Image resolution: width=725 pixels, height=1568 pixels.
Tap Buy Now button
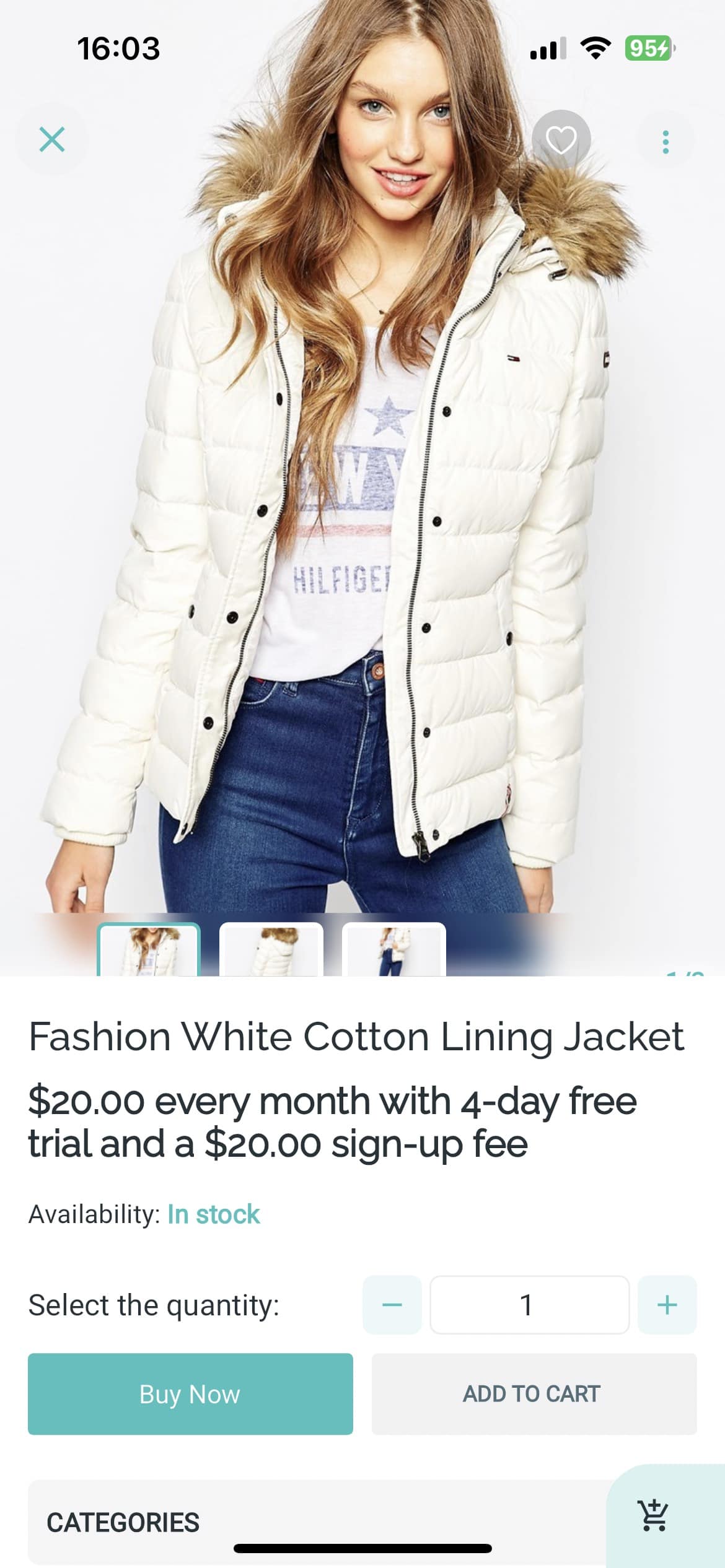point(190,1394)
